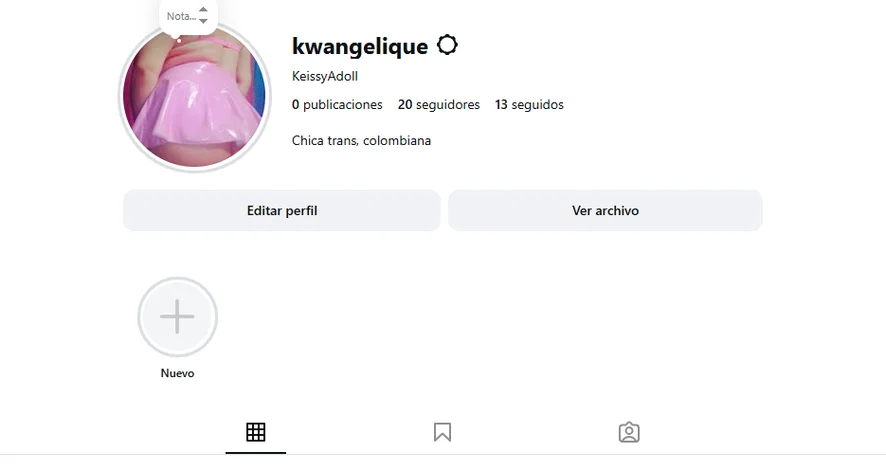
Task: Open settings gear next to kwangelique
Action: tap(448, 45)
